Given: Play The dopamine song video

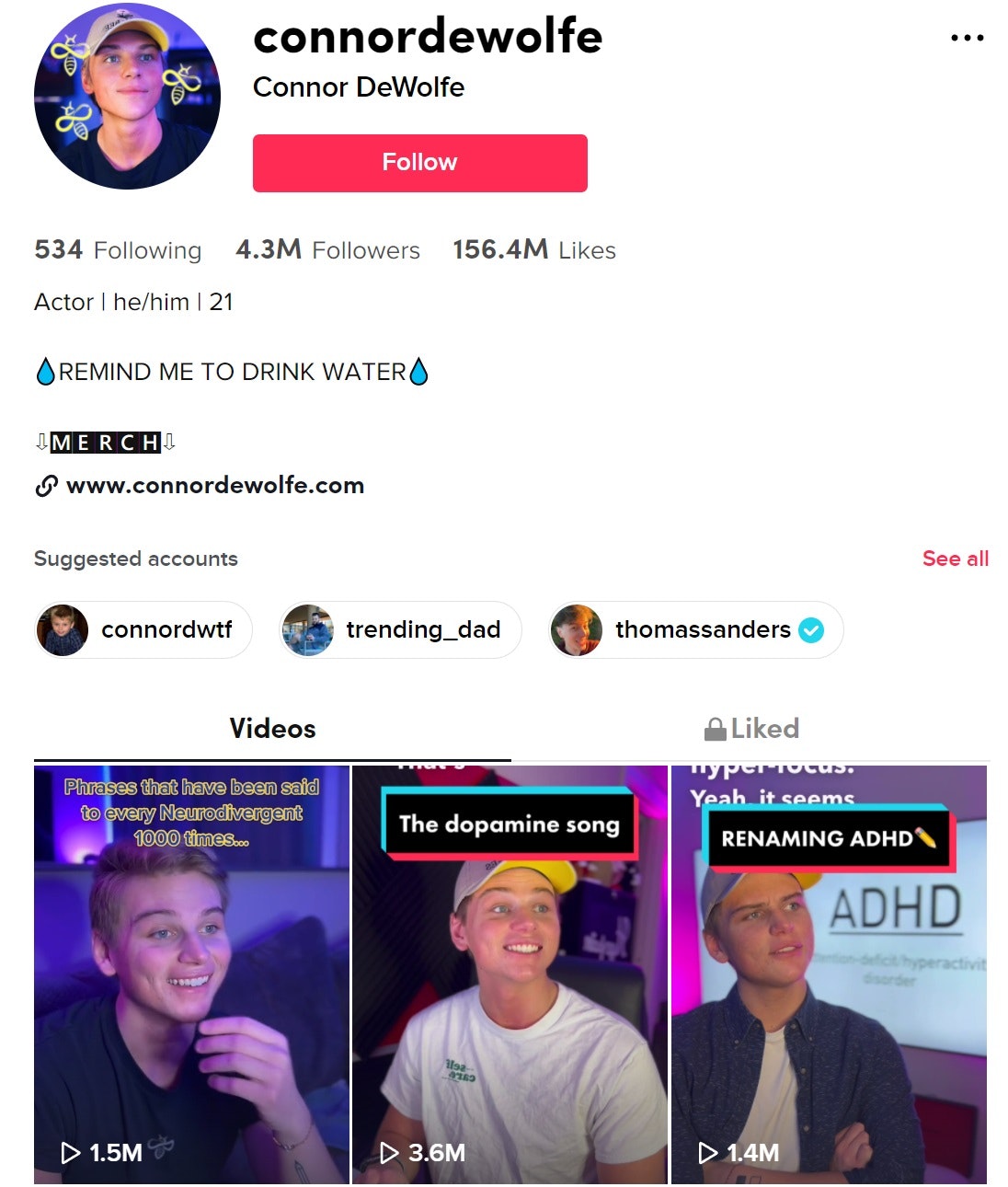Looking at the screenshot, I should click(x=510, y=975).
